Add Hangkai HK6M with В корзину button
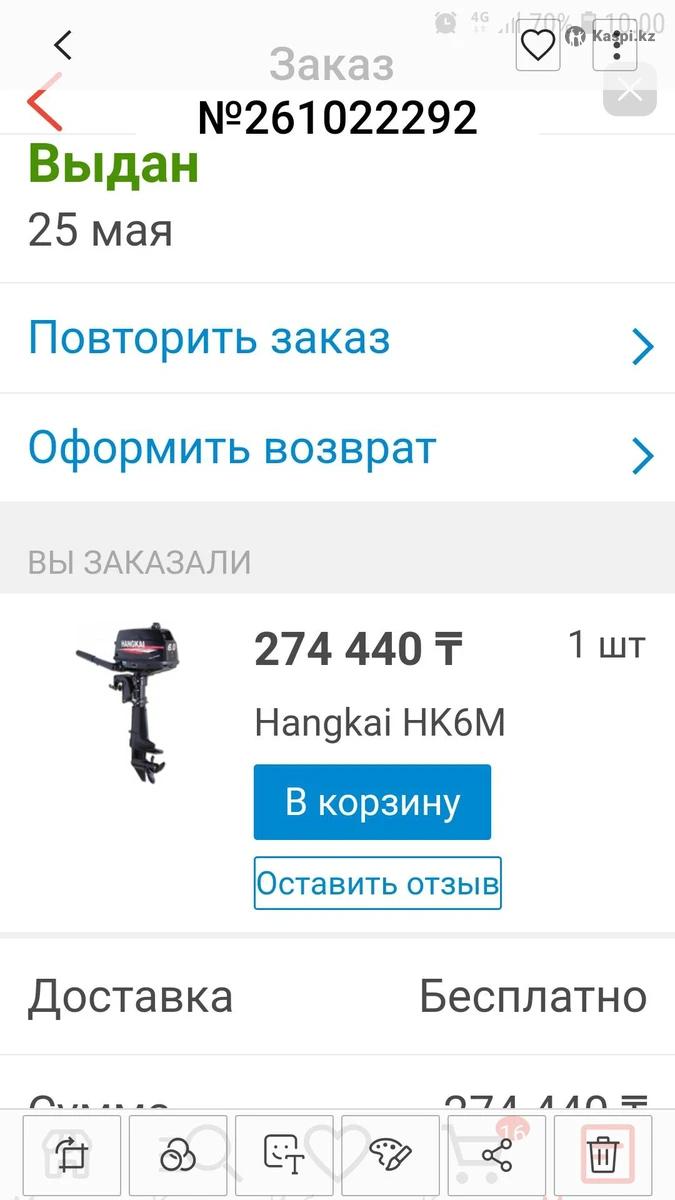This screenshot has height=1200, width=675. click(372, 802)
